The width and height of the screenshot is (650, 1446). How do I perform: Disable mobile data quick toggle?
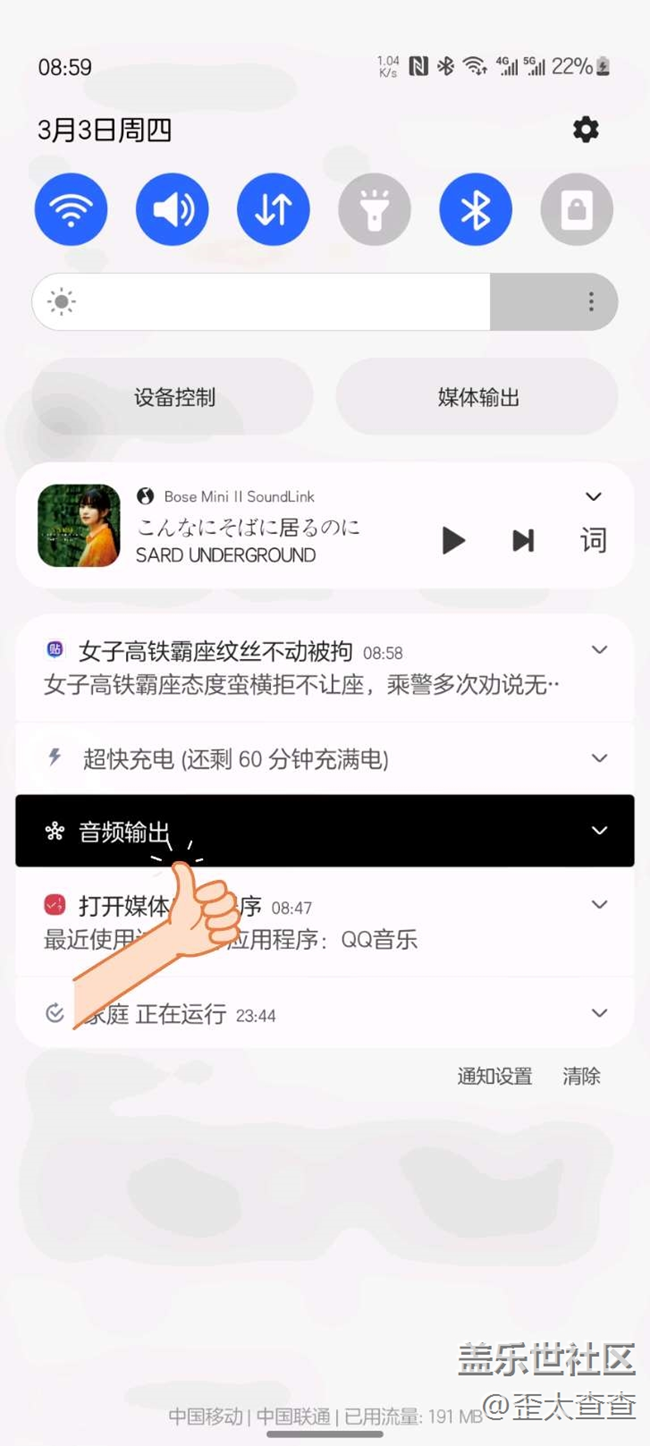(x=273, y=210)
